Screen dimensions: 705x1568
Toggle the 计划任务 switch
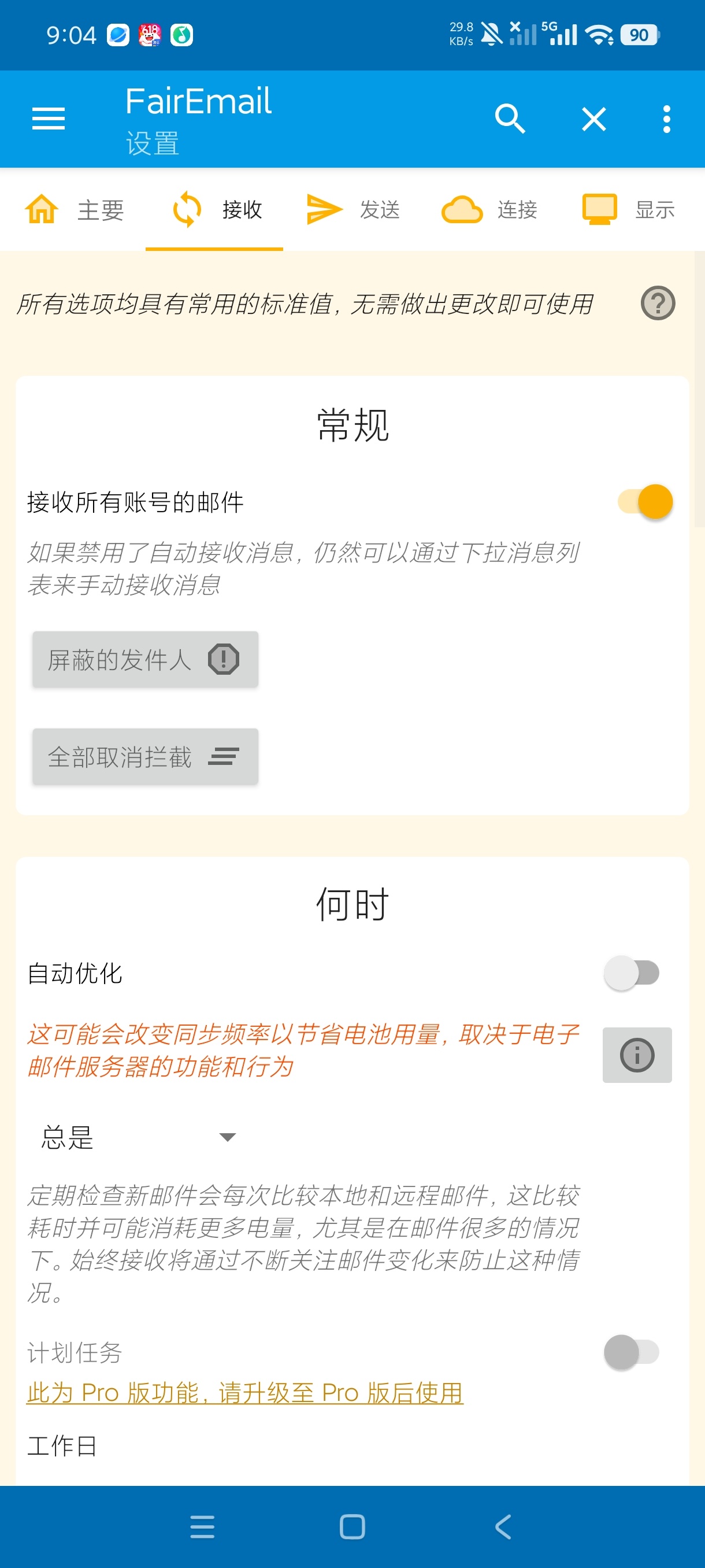click(632, 1352)
